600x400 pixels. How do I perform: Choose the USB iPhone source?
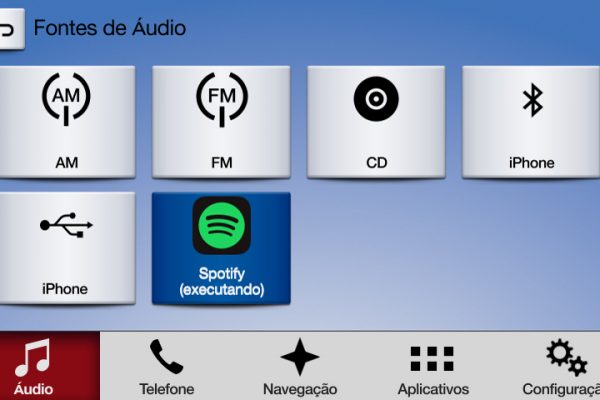(66, 248)
